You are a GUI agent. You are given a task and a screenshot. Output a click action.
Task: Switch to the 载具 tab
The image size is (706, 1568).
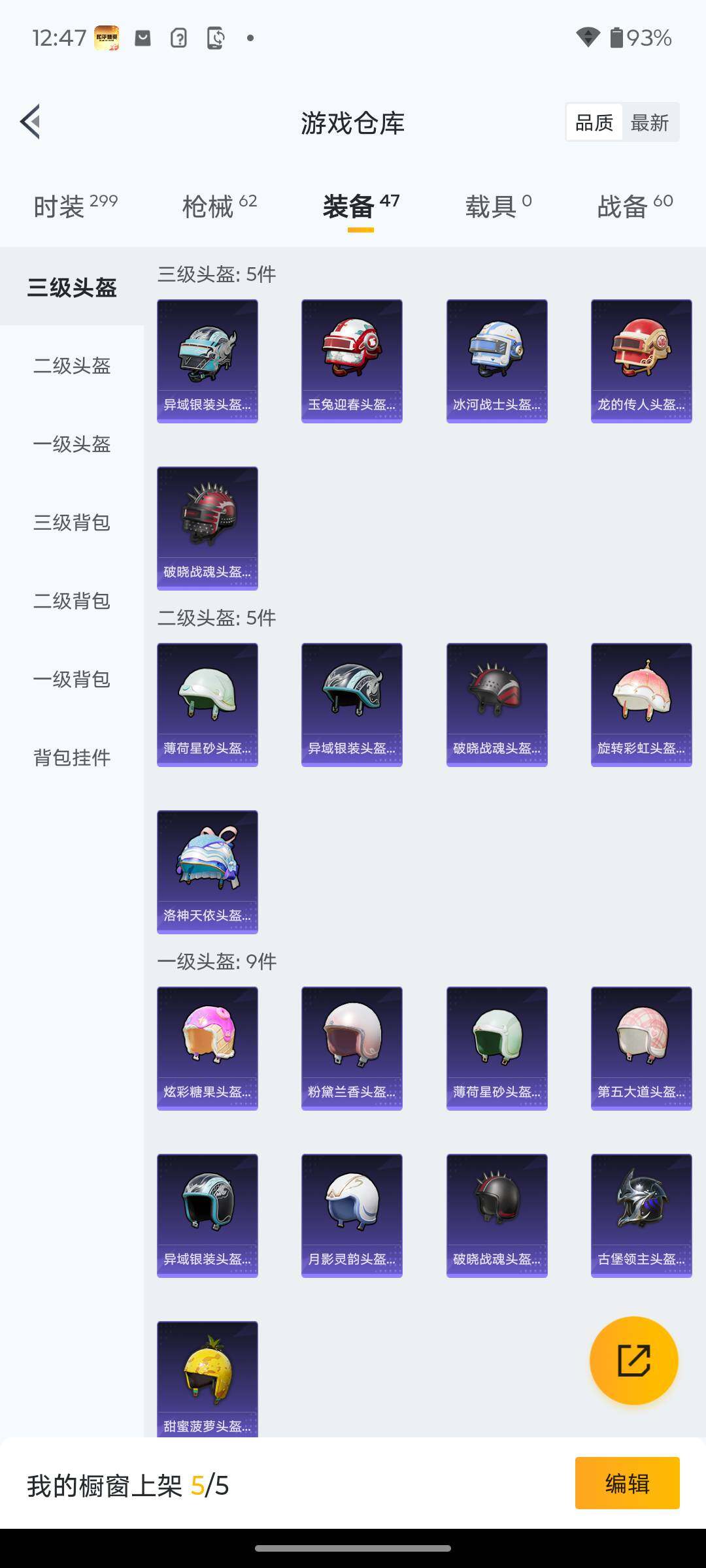[498, 206]
